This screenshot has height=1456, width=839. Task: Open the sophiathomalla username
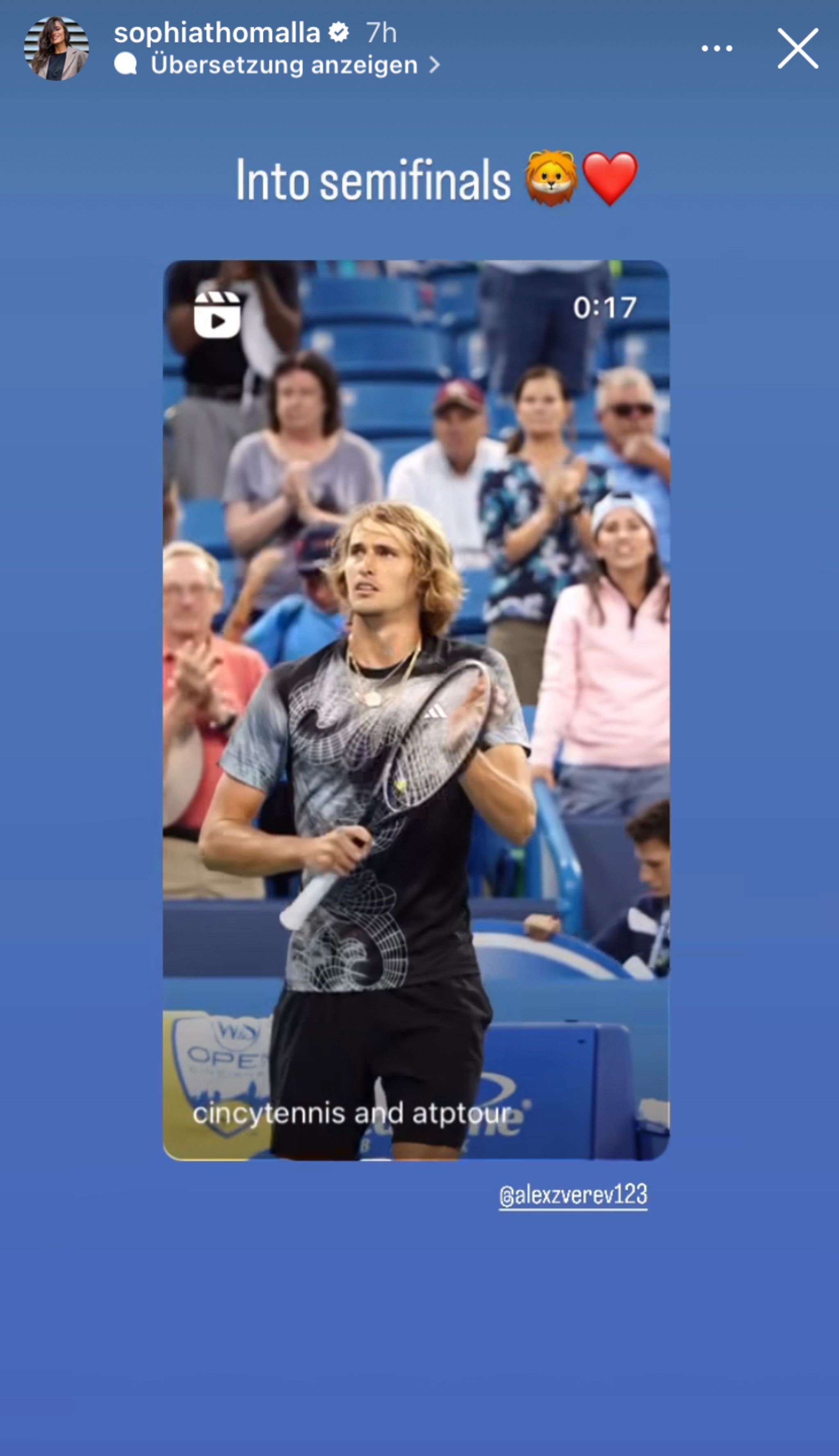217,33
